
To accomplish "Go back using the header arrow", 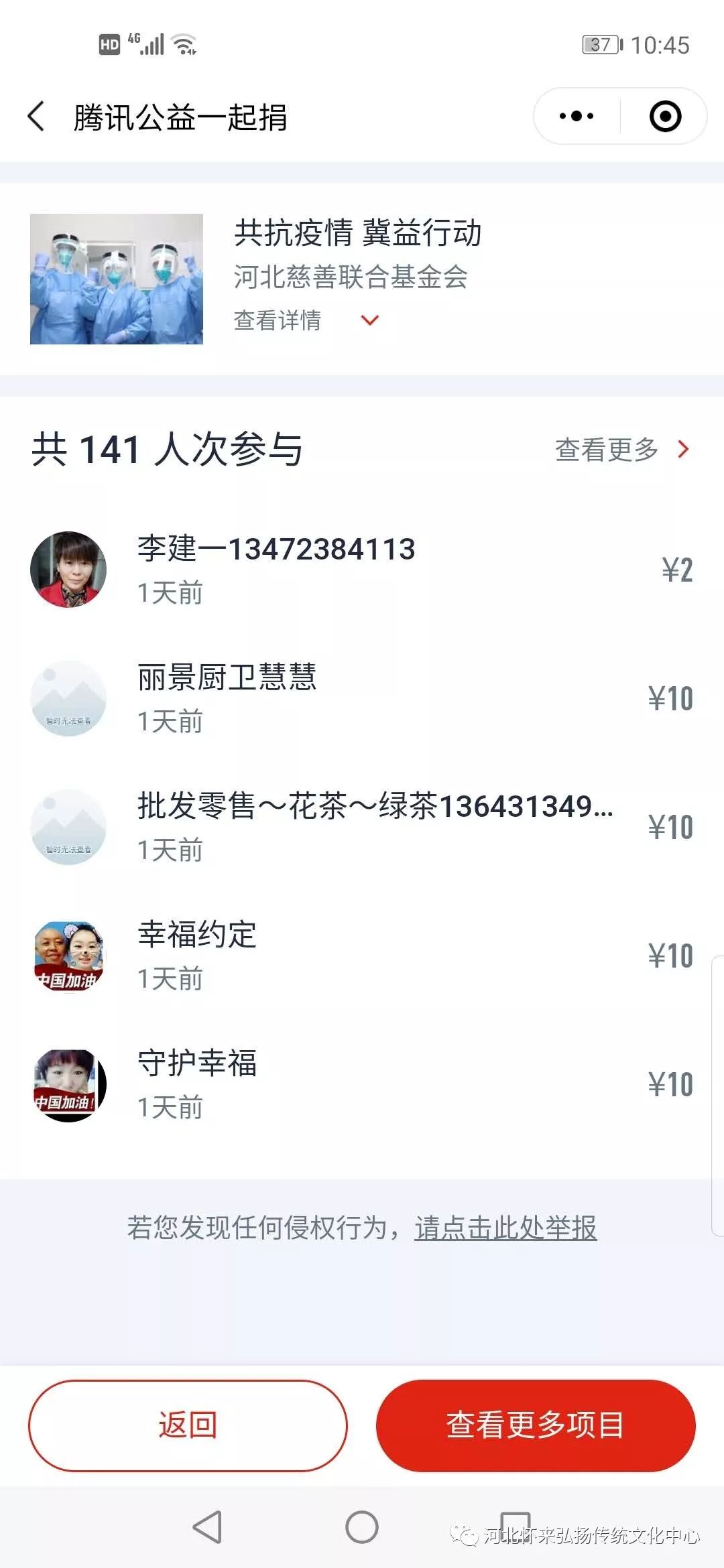I will pos(37,117).
